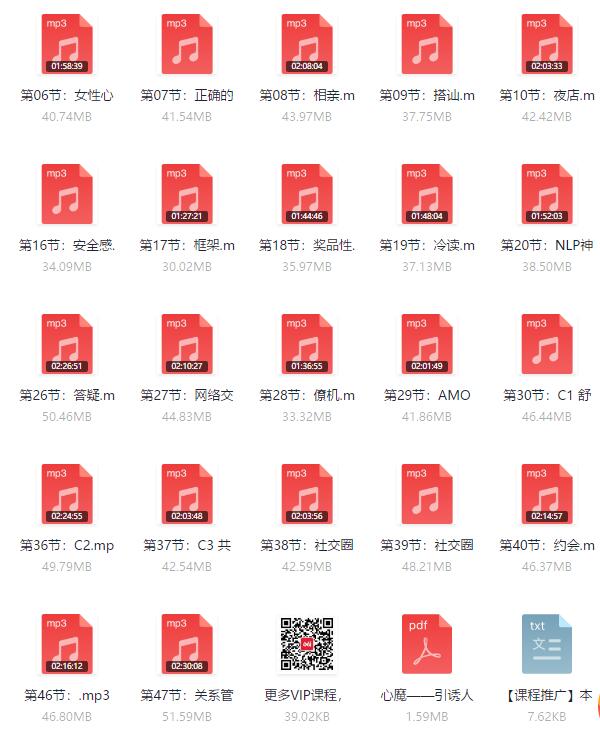The image size is (600, 735).
Task: Play the 第07节:正确的 audio file
Action: 186,45
